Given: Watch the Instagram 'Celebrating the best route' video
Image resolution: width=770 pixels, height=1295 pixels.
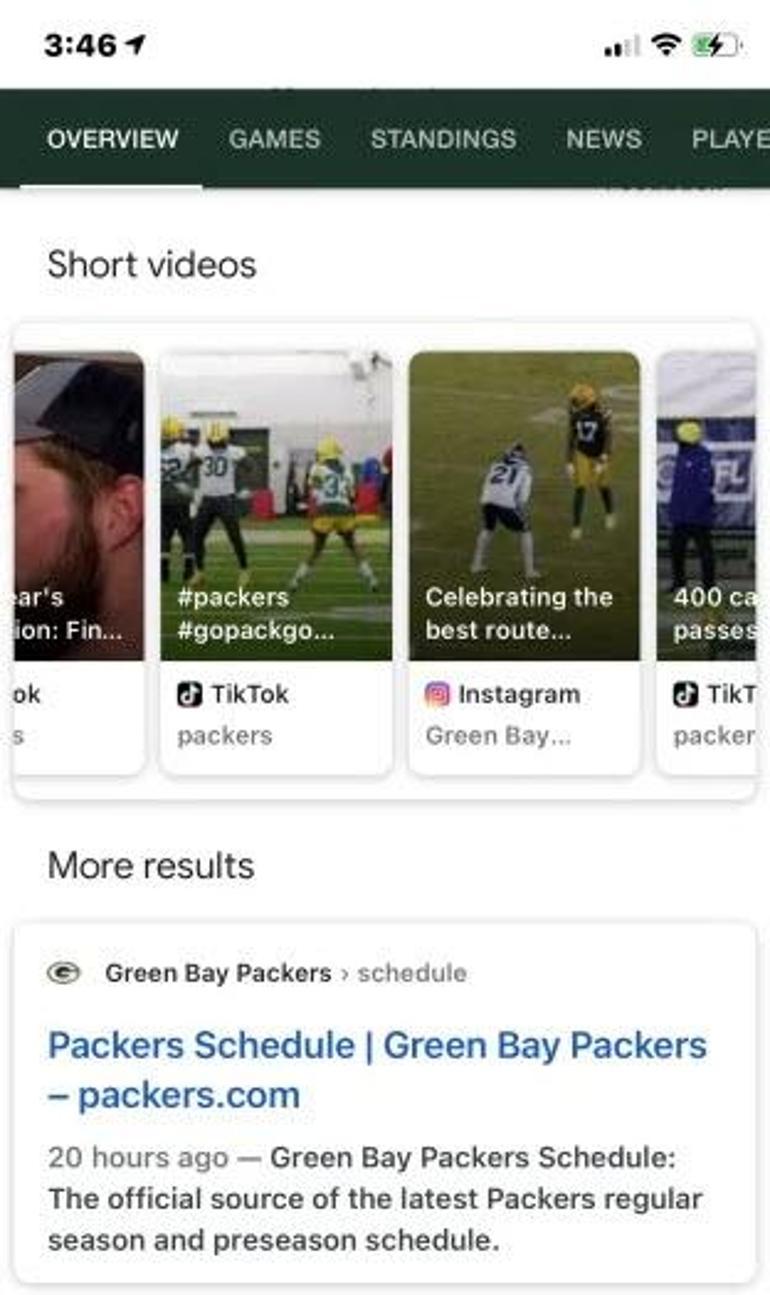Looking at the screenshot, I should (524, 506).
